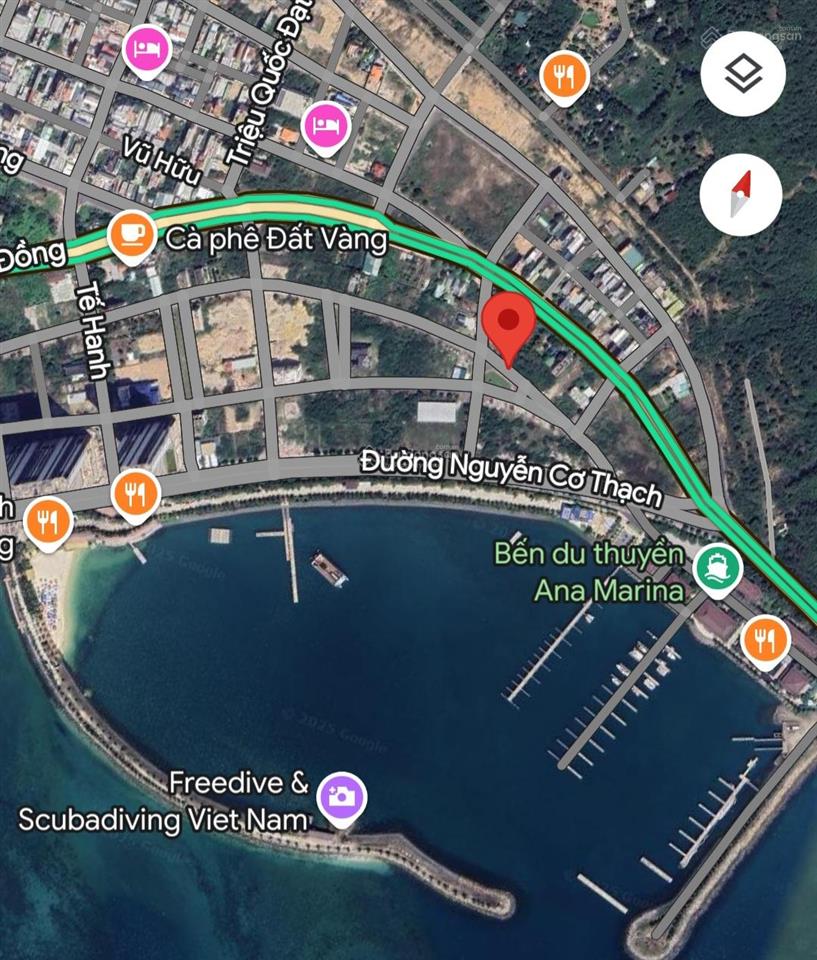Screen dimensions: 817x960
Task: Open Bến du thuyền Ana Marina marker
Action: 718,567
